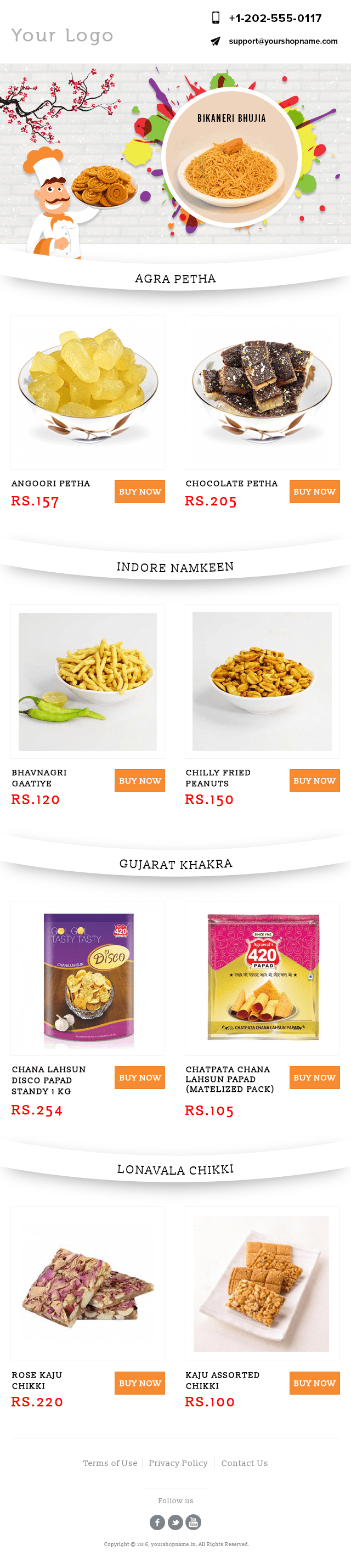Viewport: 351px width, 1568px height.
Task: Open the Contact Us link
Action: pos(244,1463)
